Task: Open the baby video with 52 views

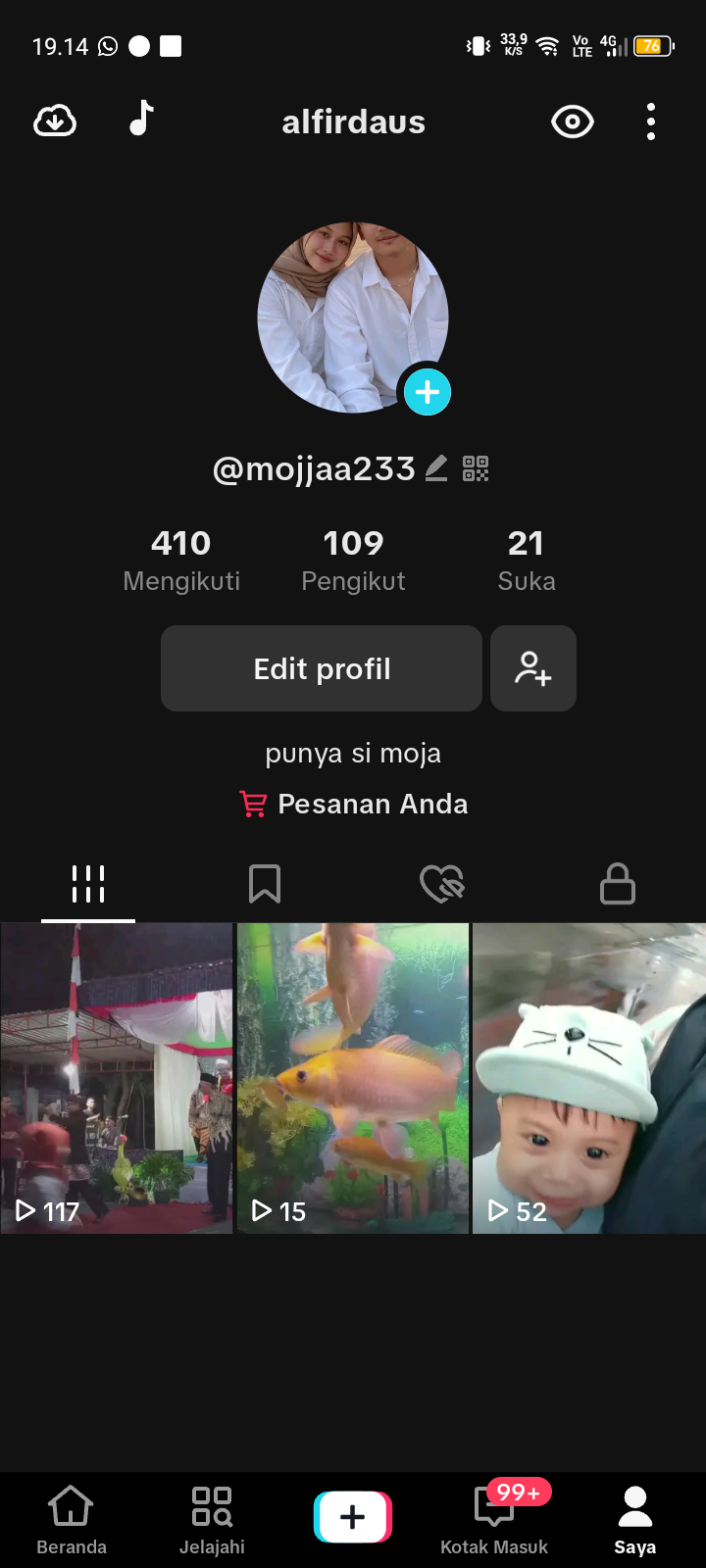Action: point(588,1078)
